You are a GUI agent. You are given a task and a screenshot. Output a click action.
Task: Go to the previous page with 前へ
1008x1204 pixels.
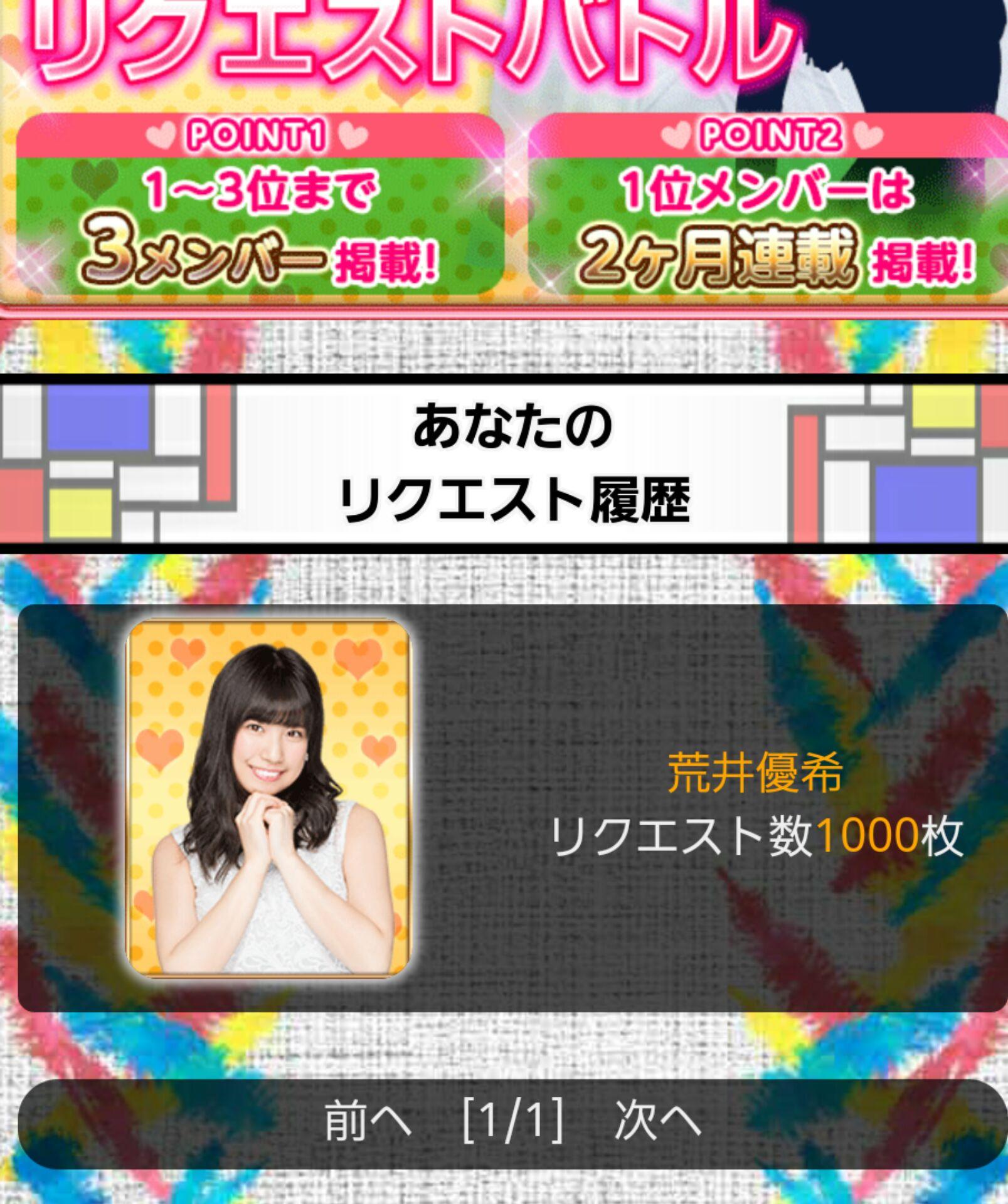(367, 1121)
